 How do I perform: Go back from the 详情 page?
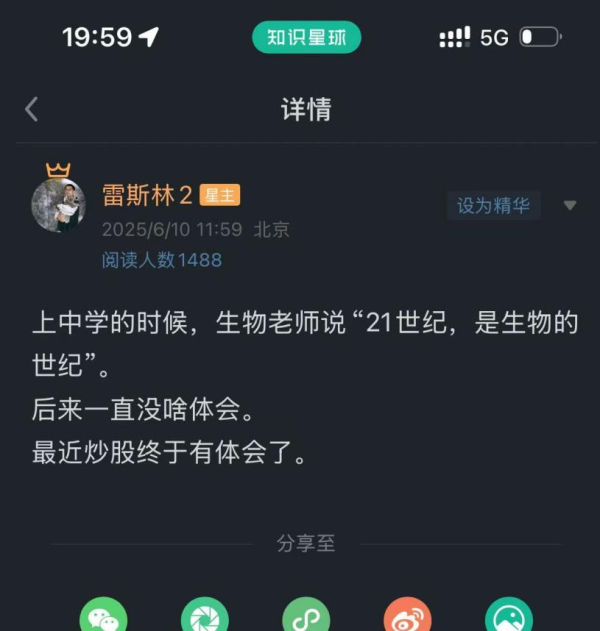32,109
